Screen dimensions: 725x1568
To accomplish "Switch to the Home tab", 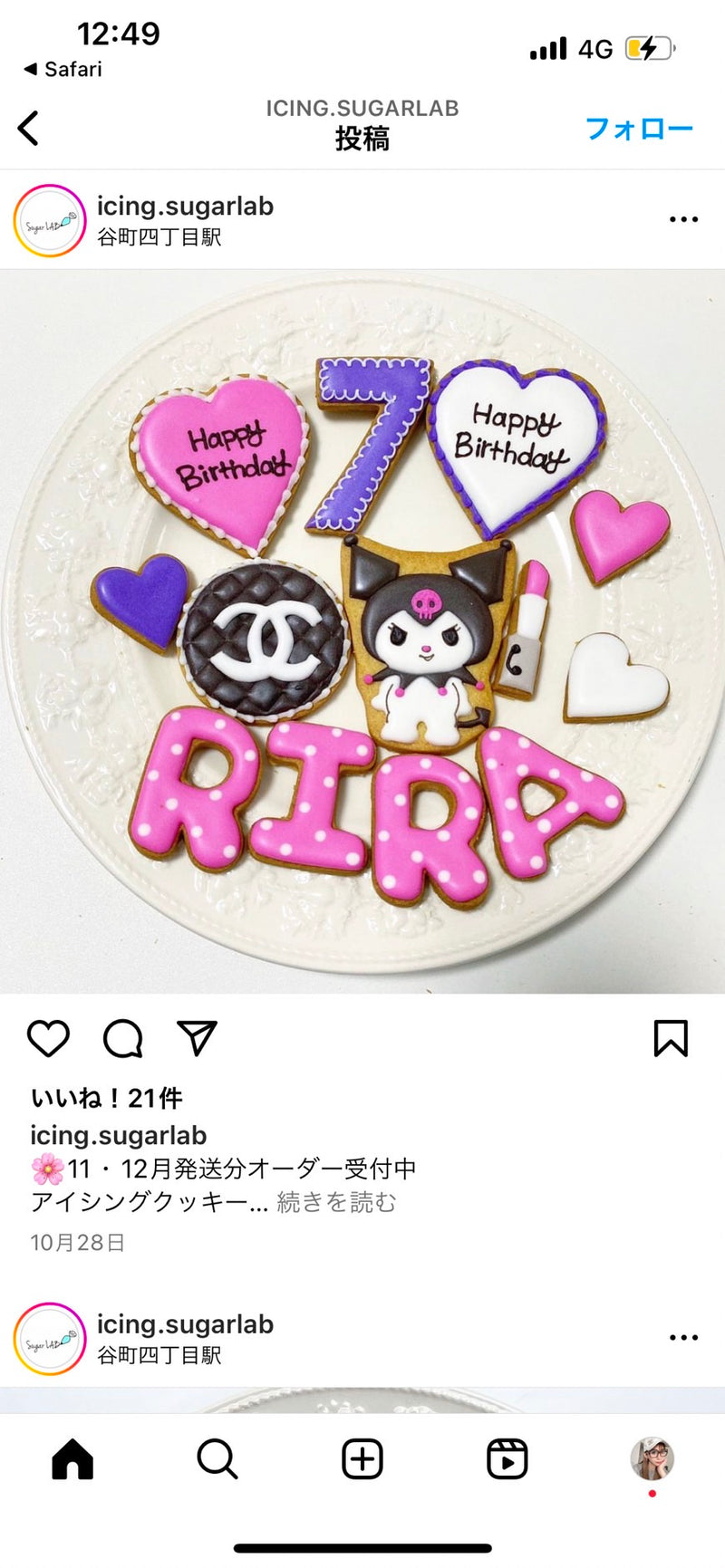I will (x=72, y=1459).
